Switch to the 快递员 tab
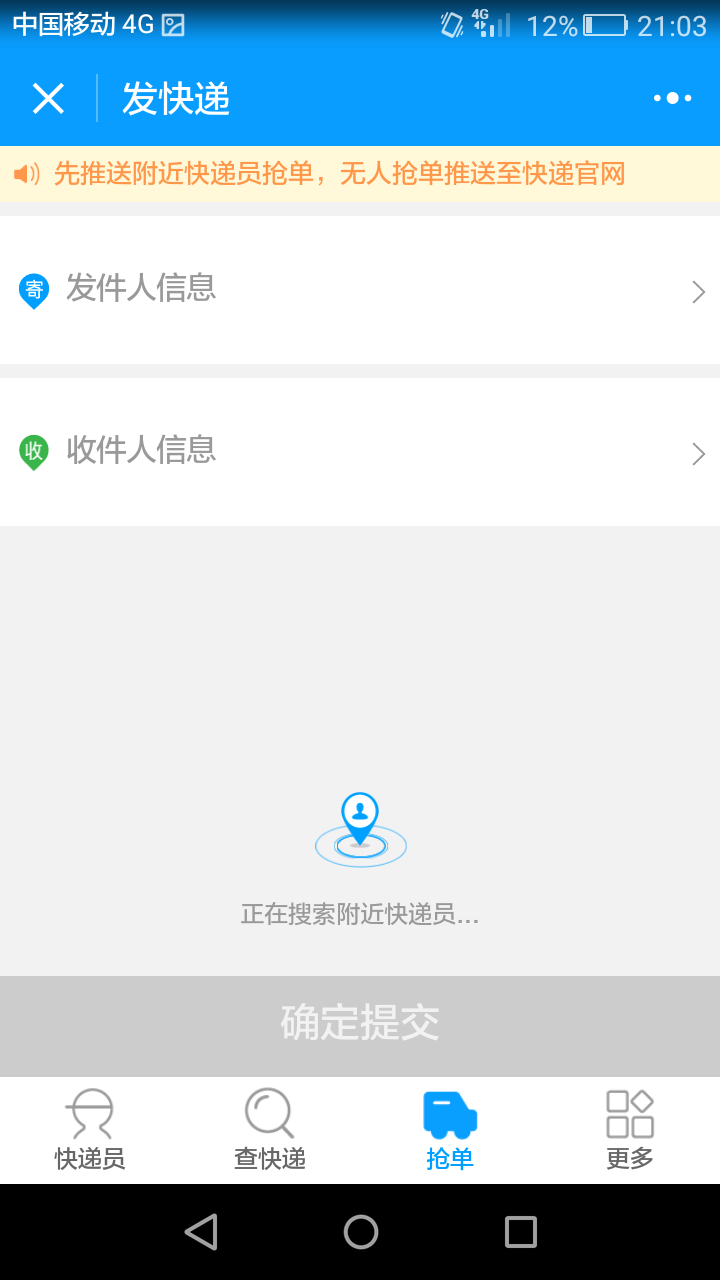 tap(90, 1130)
